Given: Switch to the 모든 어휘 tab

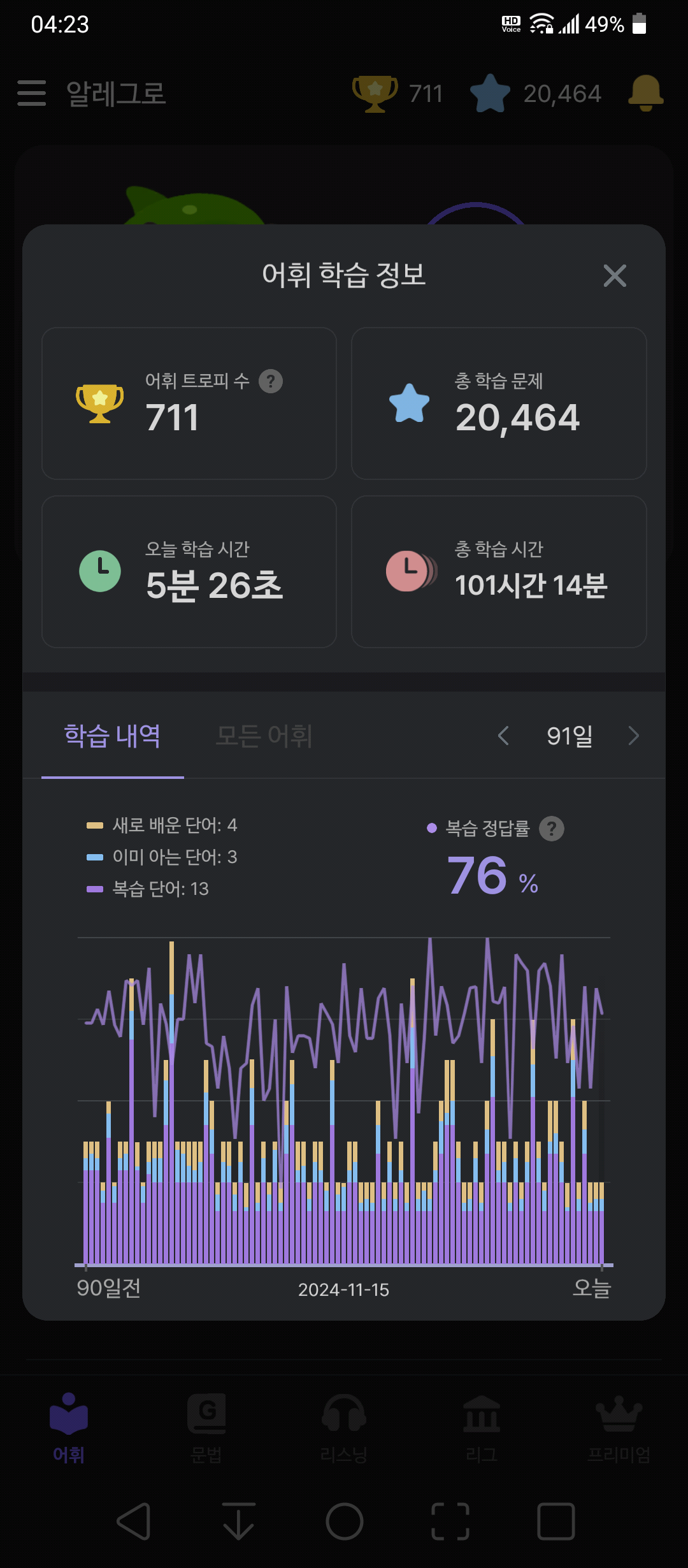Looking at the screenshot, I should point(264,736).
